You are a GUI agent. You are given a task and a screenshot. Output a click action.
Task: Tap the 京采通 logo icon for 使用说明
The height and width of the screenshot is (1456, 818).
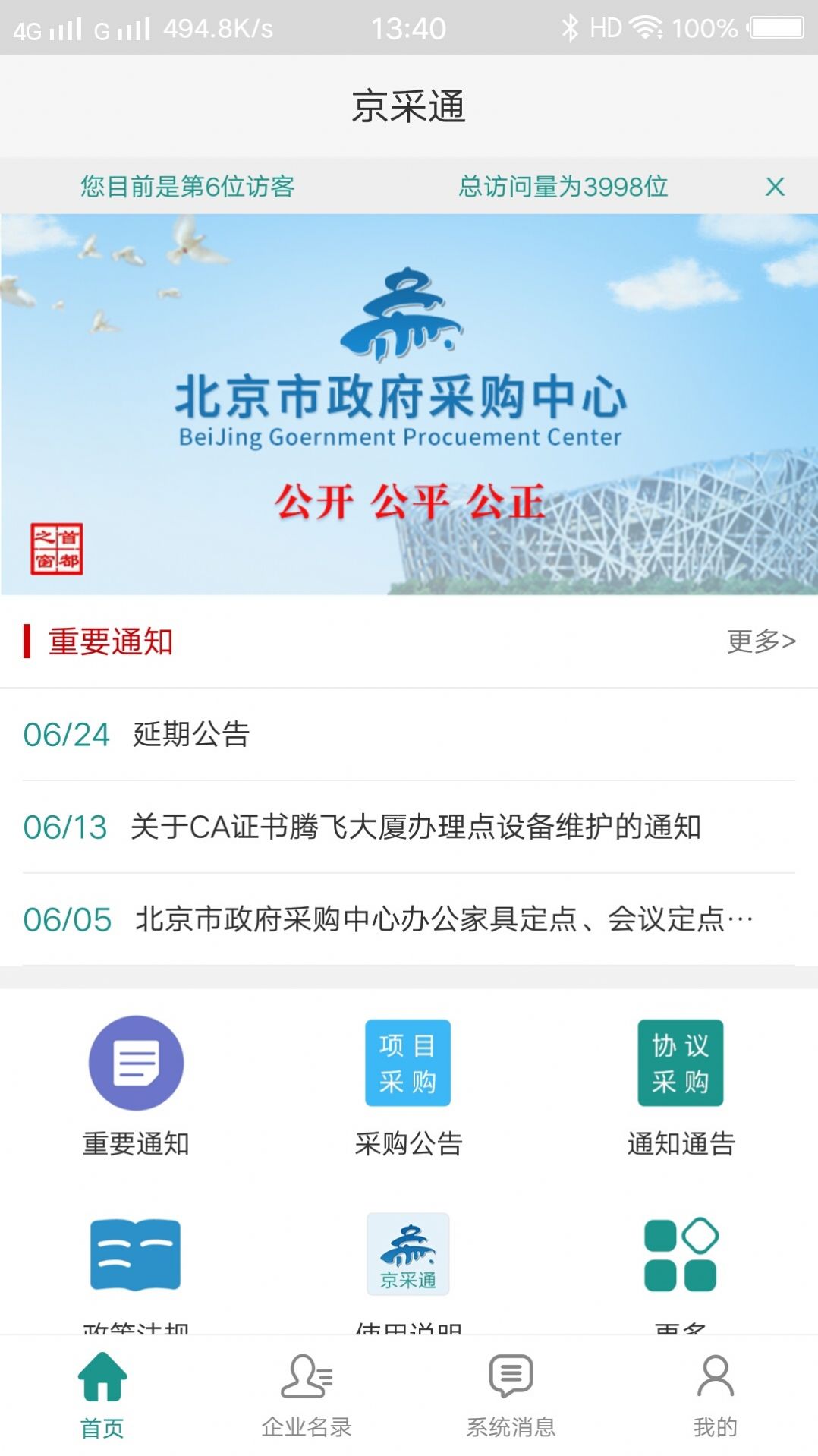click(408, 1256)
